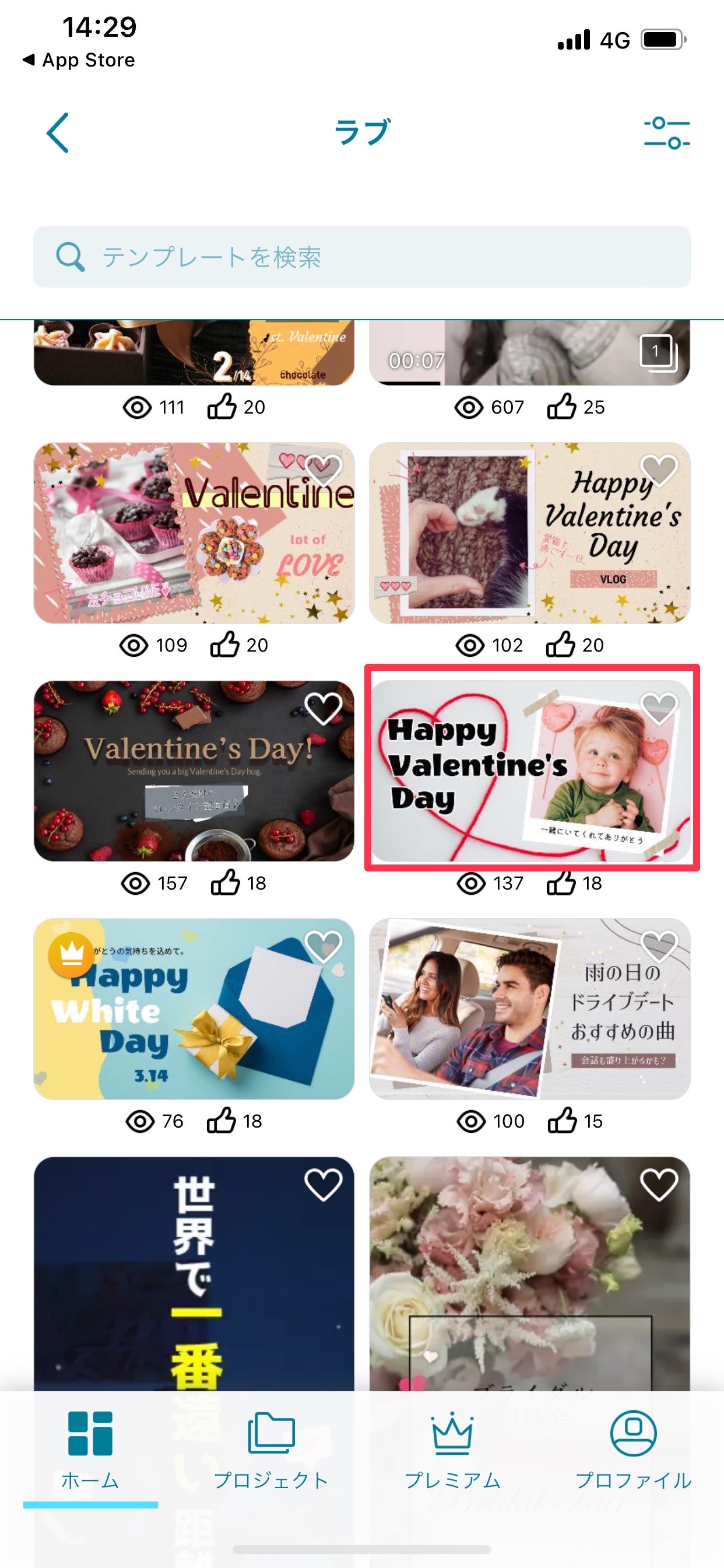Go back from the ラブ category
Screen dimensions: 724x1568
tap(58, 132)
